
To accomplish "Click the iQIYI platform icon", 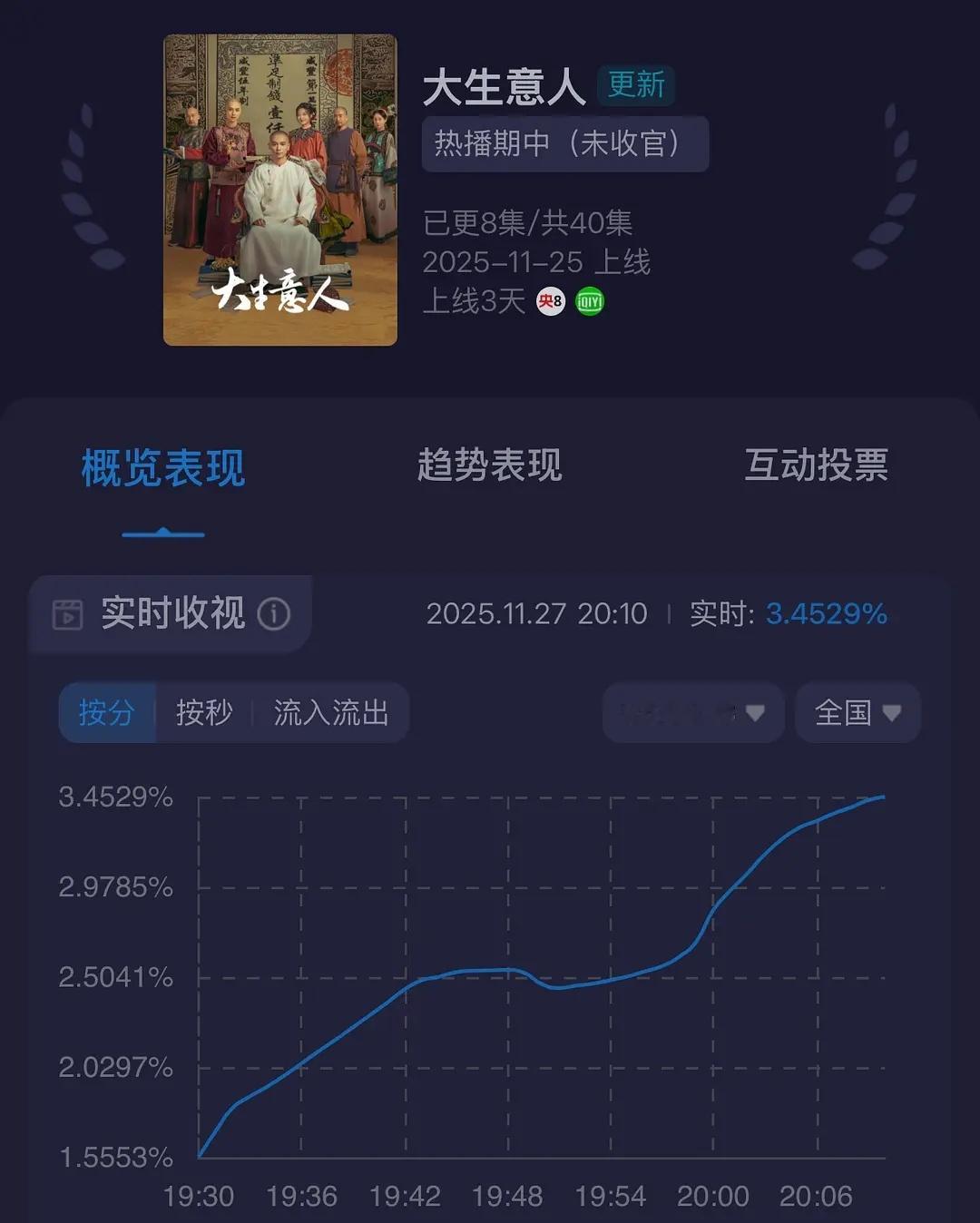I will 588,301.
